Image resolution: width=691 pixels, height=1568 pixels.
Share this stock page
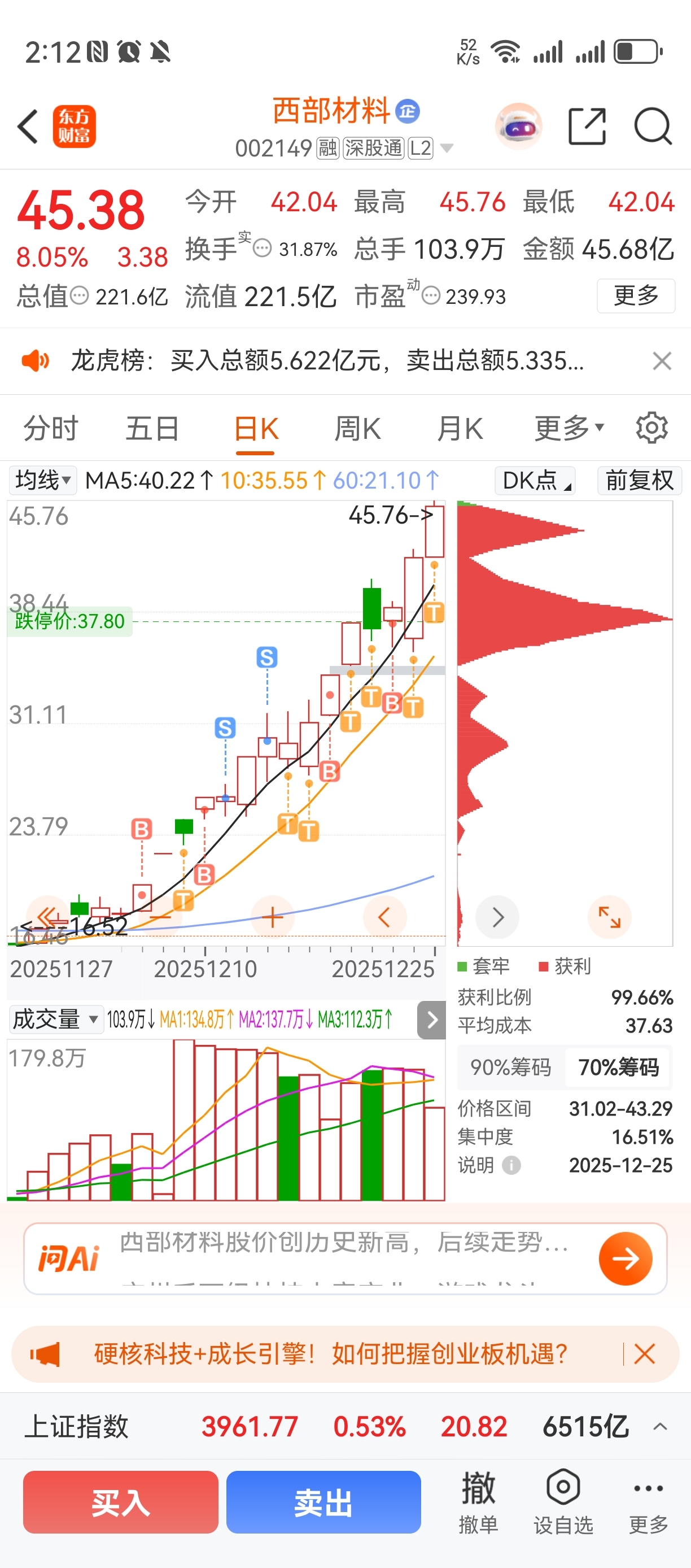click(587, 127)
